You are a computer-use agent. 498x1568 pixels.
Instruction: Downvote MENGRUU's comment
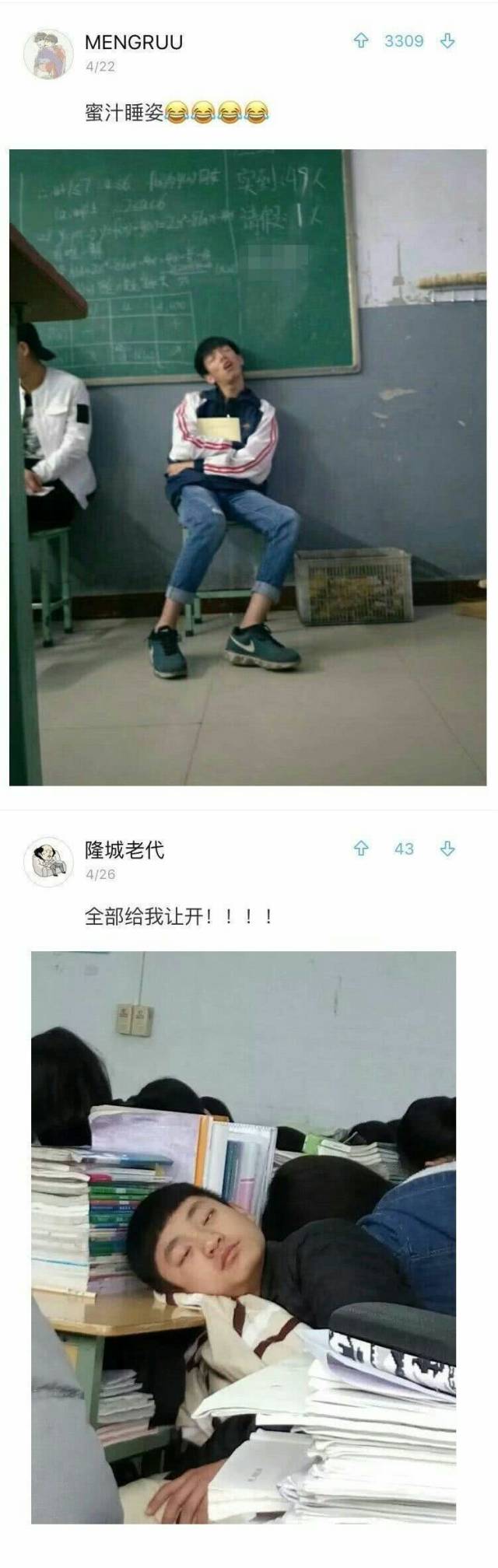[x=447, y=41]
